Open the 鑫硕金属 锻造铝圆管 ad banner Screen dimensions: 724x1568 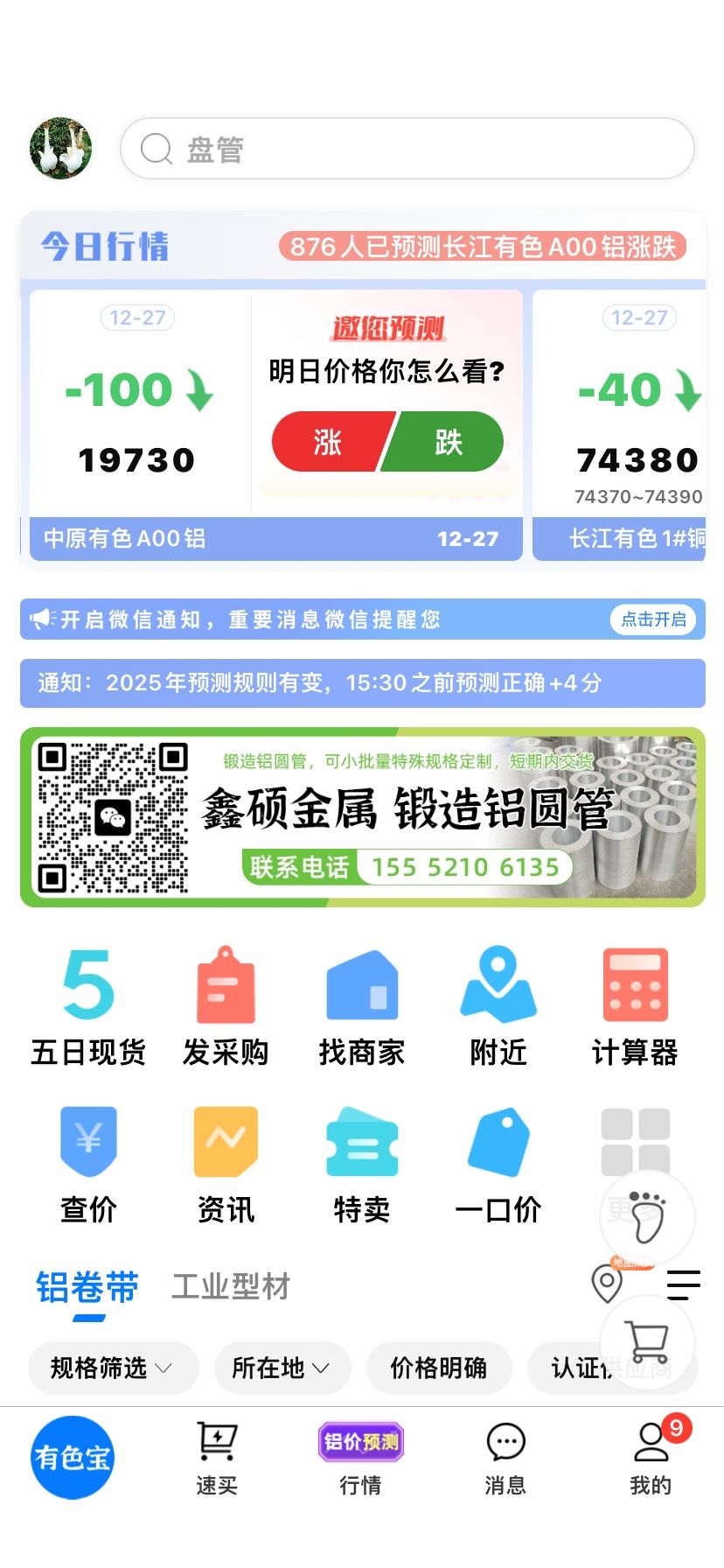click(363, 817)
